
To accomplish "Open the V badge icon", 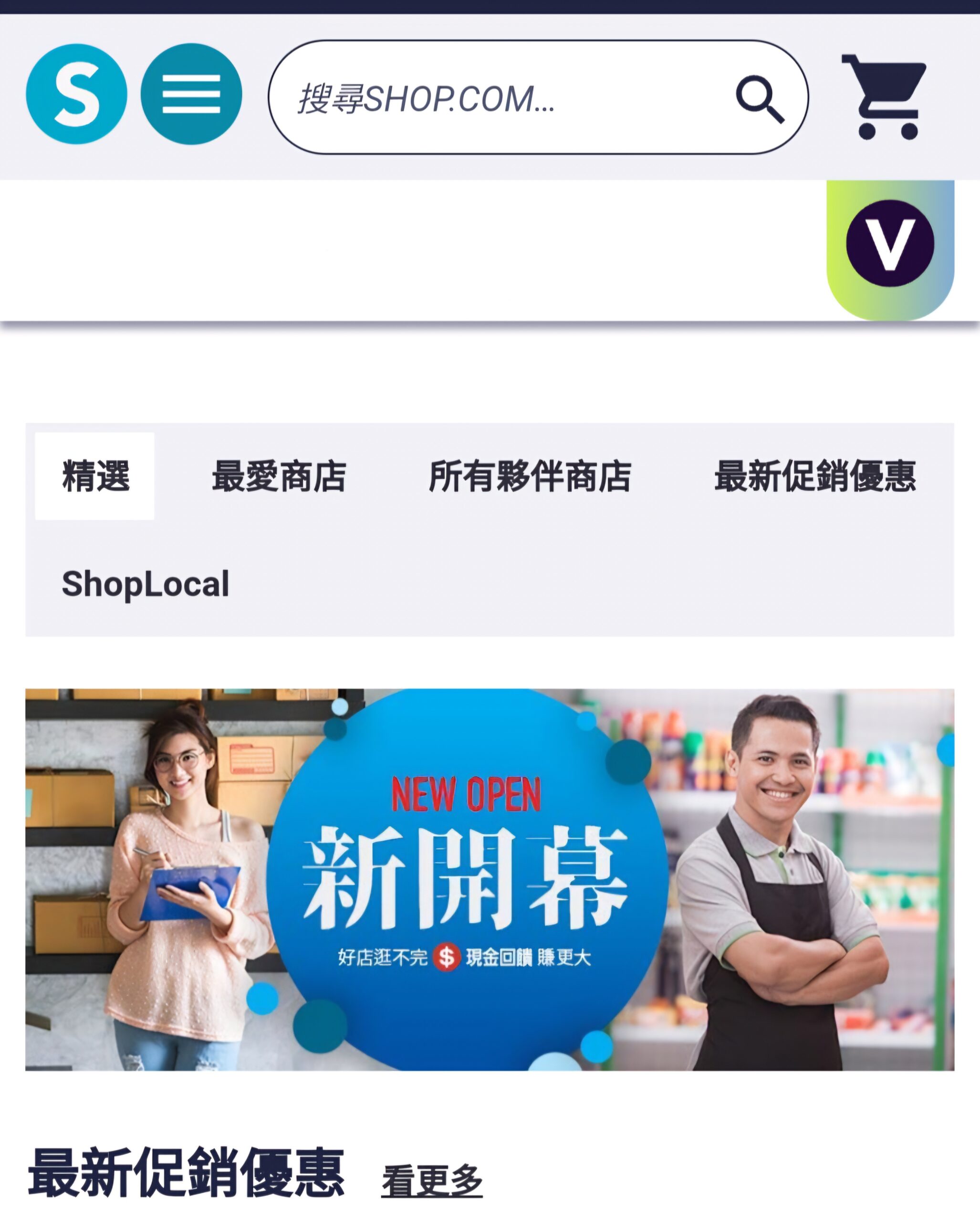I will 890,244.
